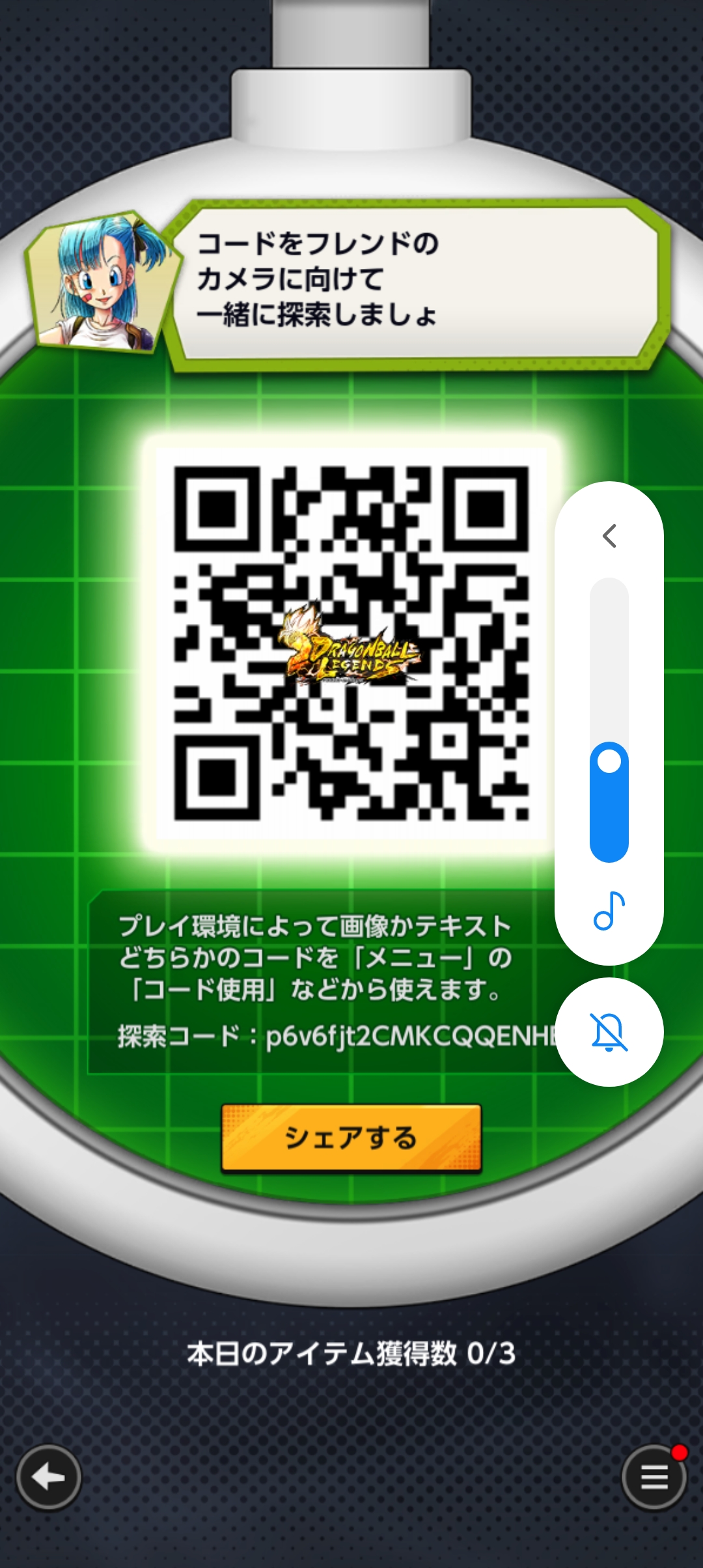703x1568 pixels.
Task: Tap the シェアする share button
Action: click(351, 1138)
